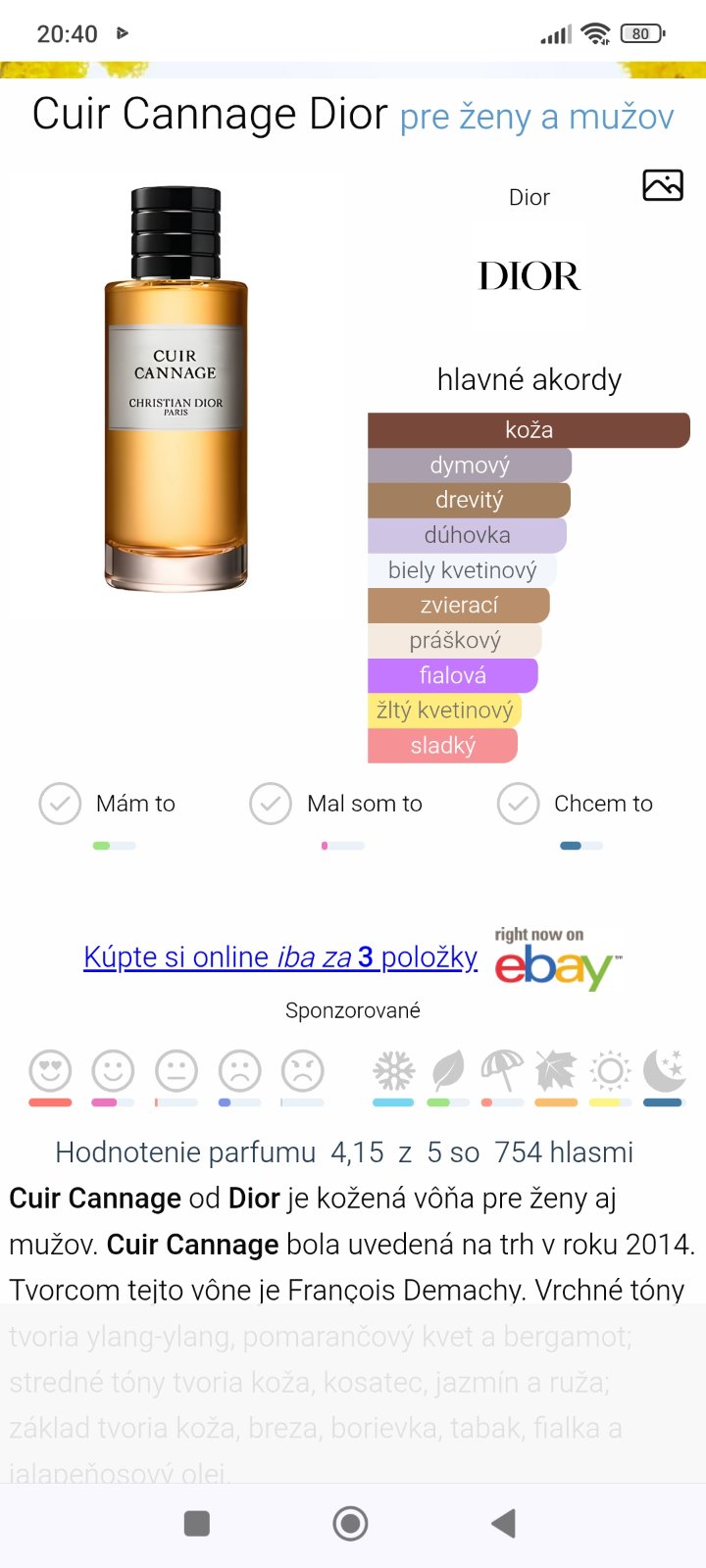This screenshot has height=1568, width=706.
Task: Vote for autumn with the maple leaf
Action: coord(556,1071)
